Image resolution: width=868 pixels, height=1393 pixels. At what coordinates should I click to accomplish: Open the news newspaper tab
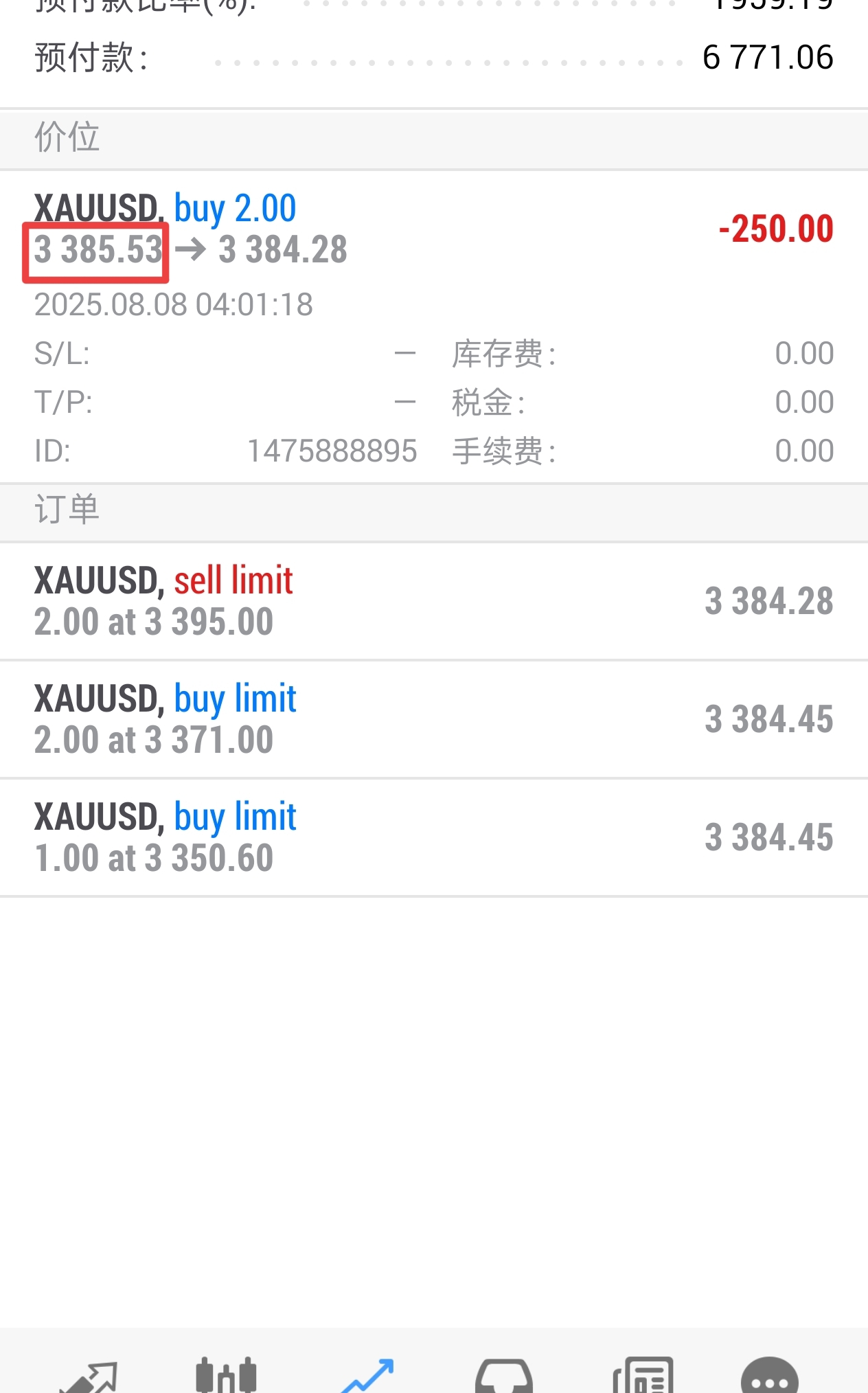point(643,1375)
